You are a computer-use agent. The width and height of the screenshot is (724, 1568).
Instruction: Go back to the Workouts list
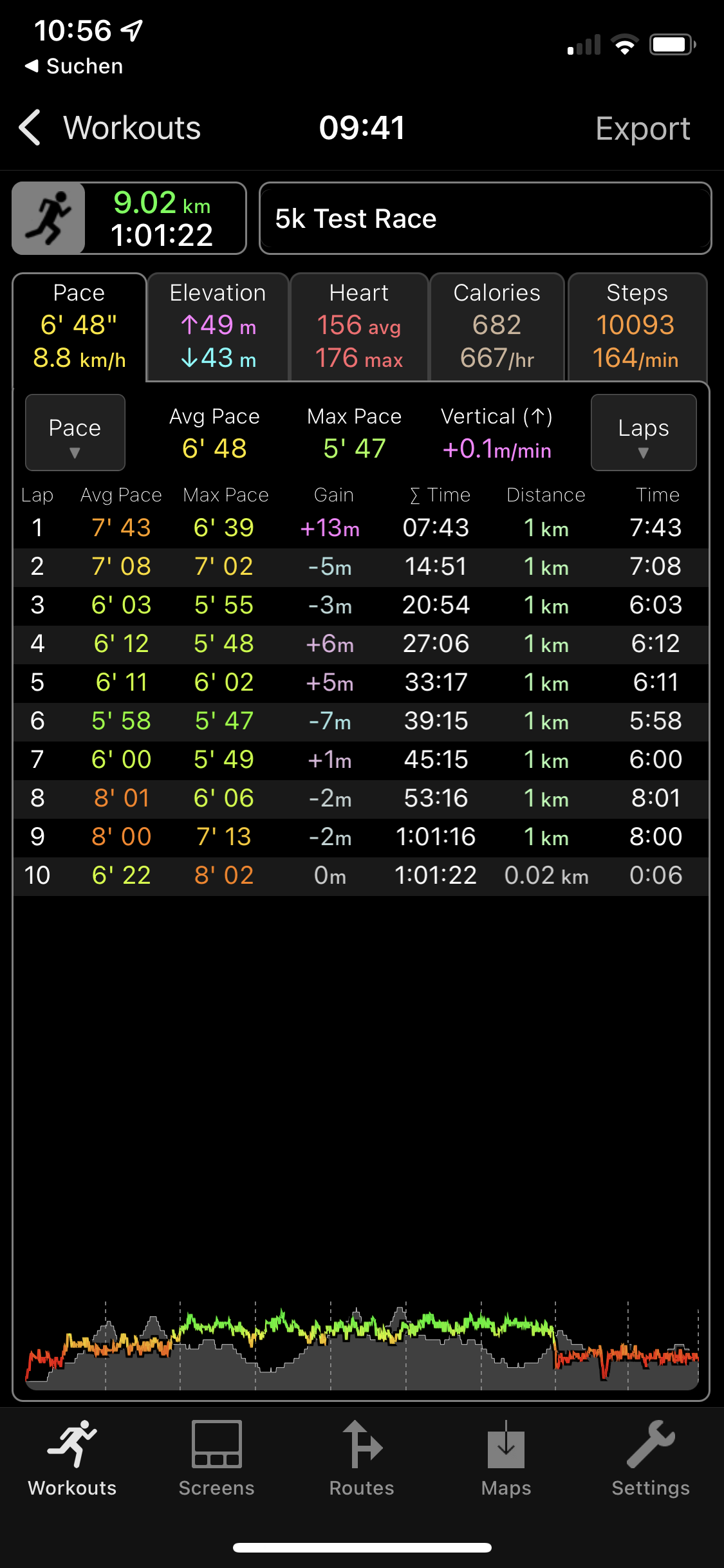click(x=109, y=128)
